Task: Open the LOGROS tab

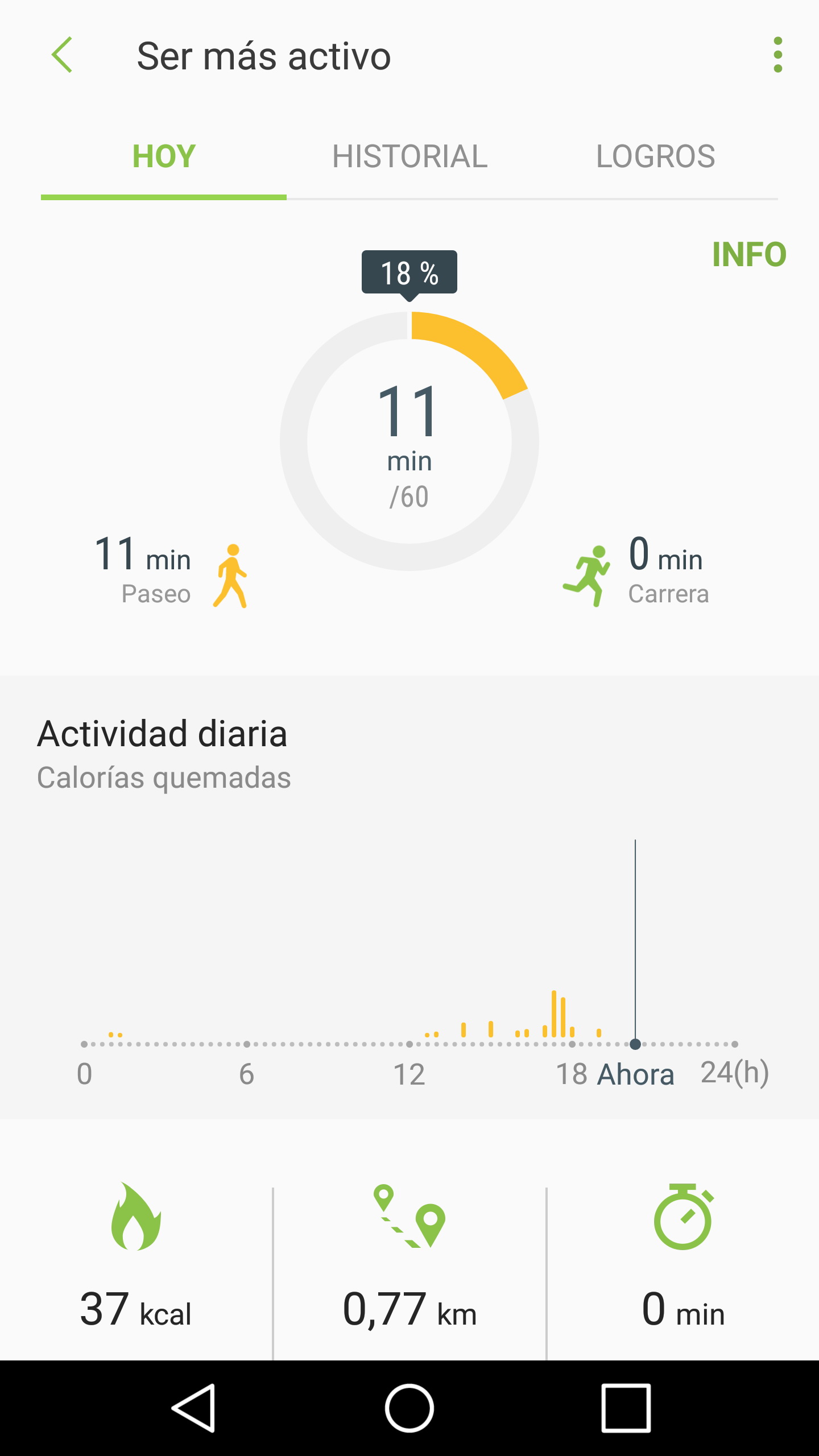Action: coord(655,156)
